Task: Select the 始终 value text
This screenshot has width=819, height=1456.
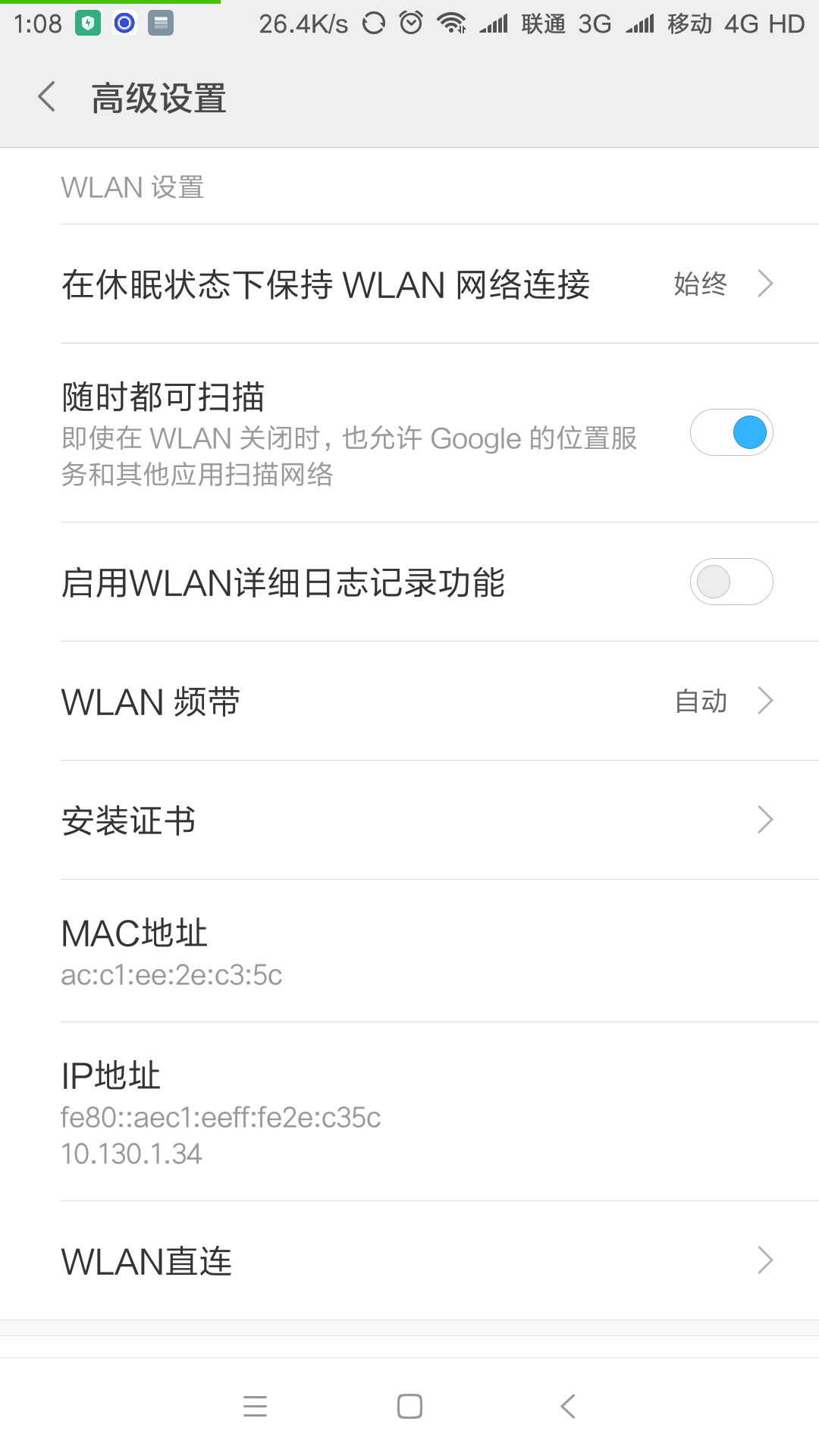Action: (700, 284)
